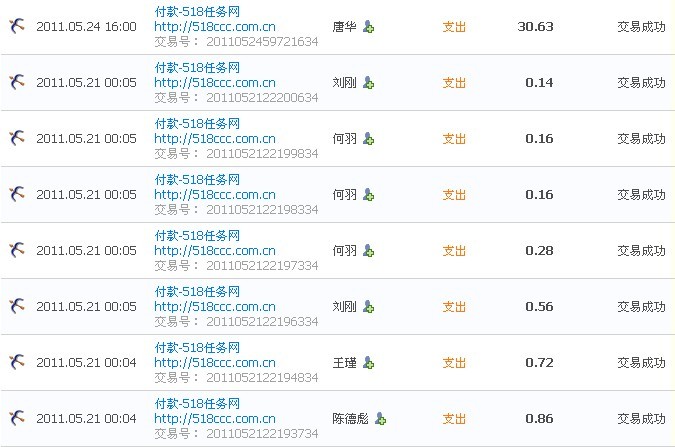Viewport: 675px width, 447px height.
Task: Open the 付款-518任务网 link for transaction 2011052122194834
Action: [197, 347]
